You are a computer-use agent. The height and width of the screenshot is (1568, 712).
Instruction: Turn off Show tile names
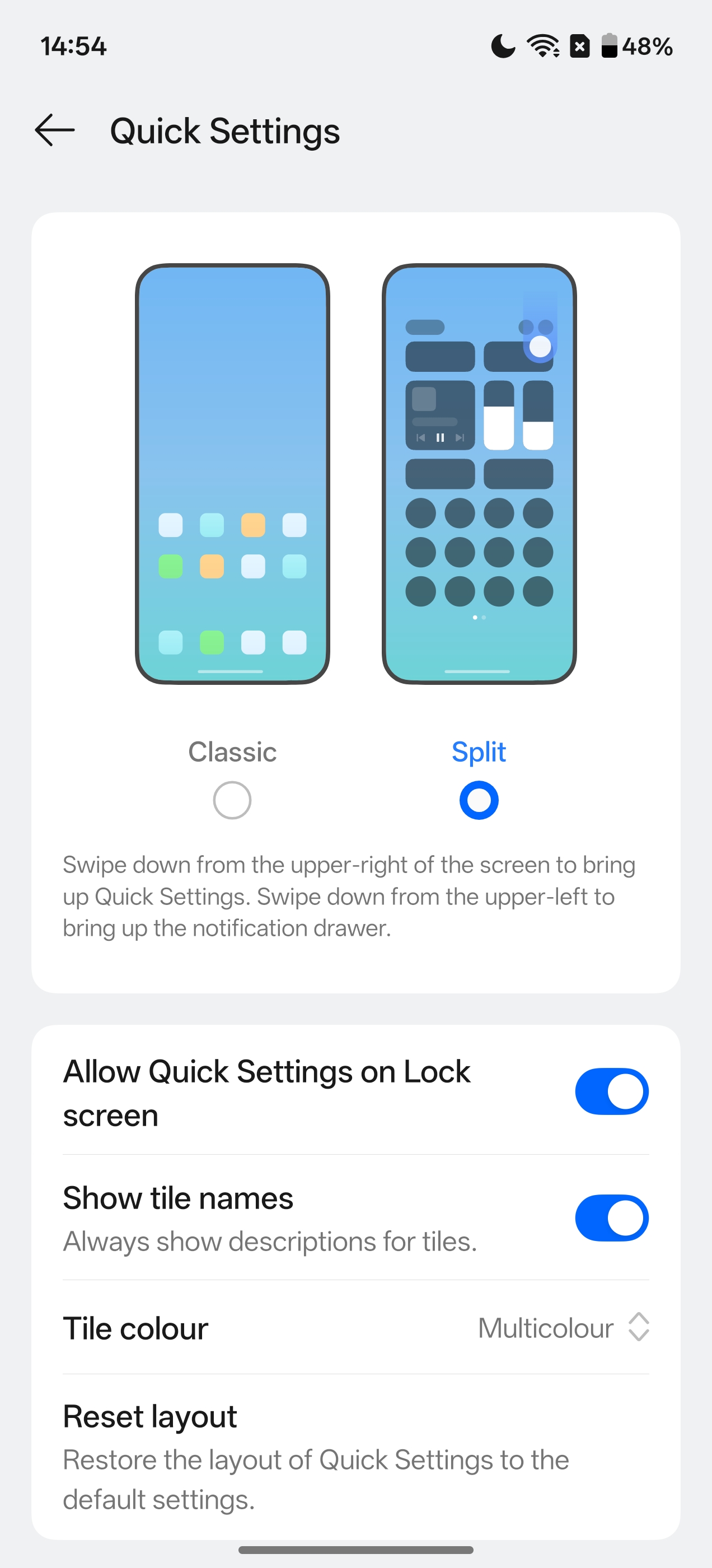click(611, 1218)
